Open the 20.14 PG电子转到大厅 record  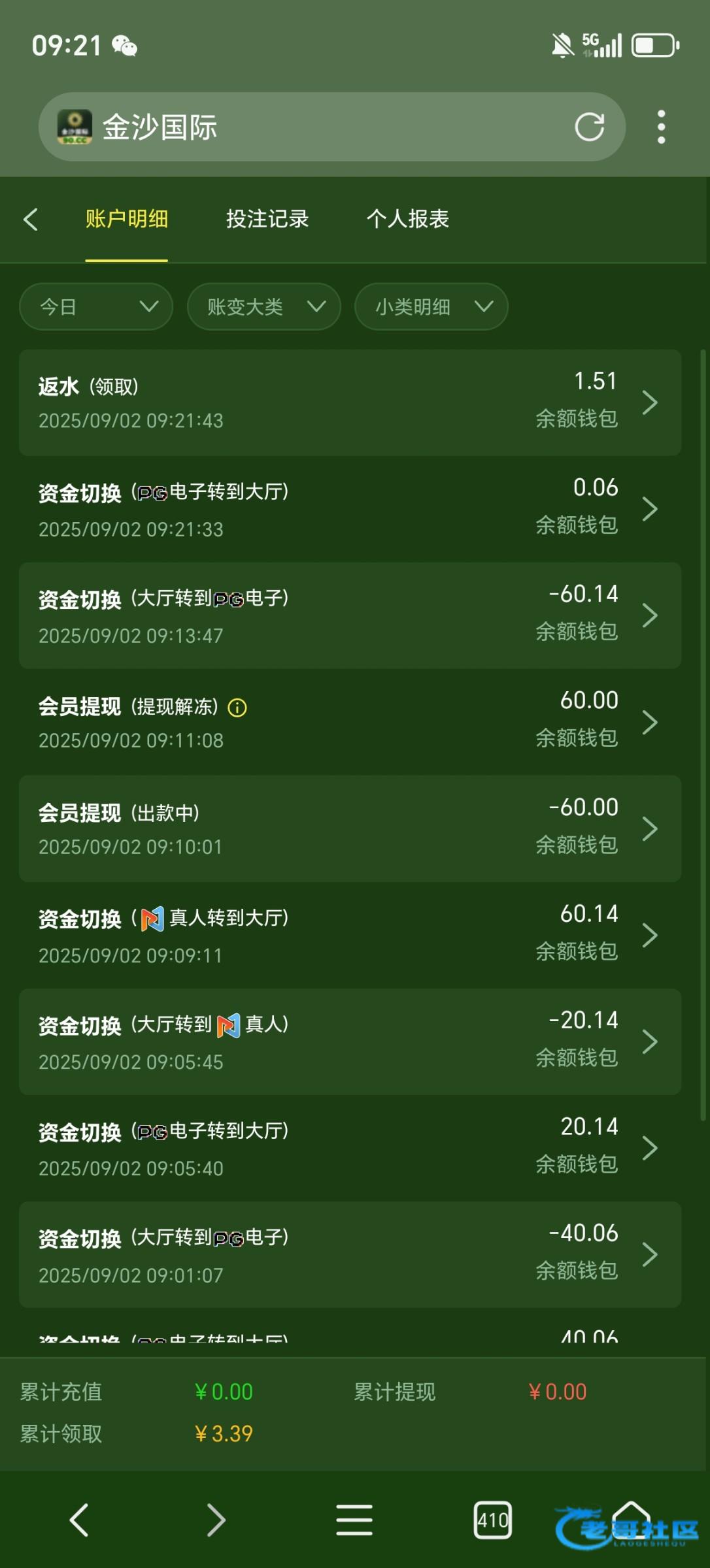coord(350,1148)
